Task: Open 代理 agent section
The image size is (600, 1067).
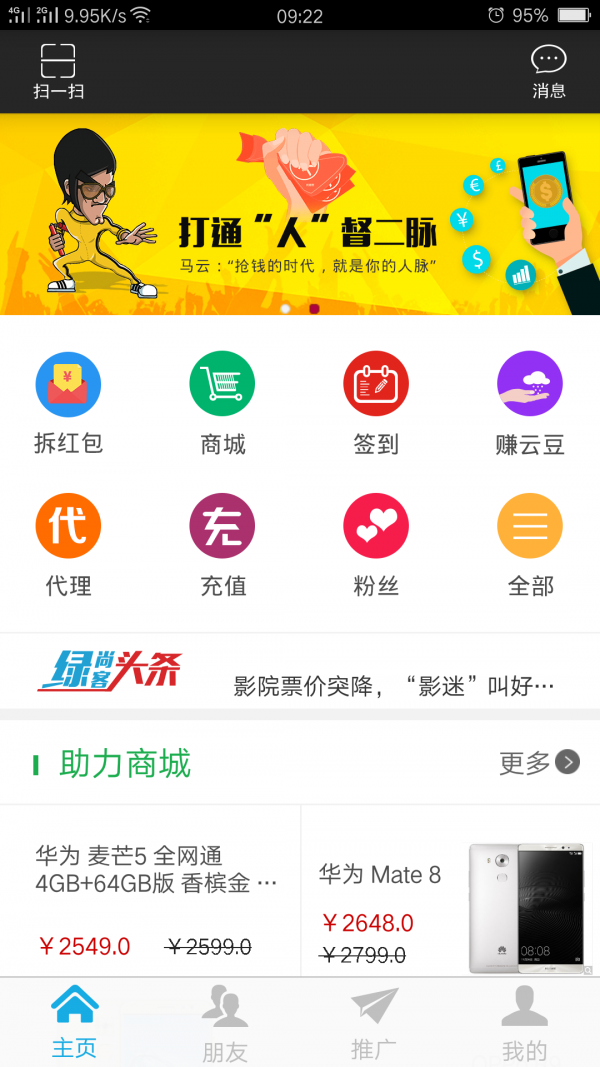Action: (x=68, y=544)
